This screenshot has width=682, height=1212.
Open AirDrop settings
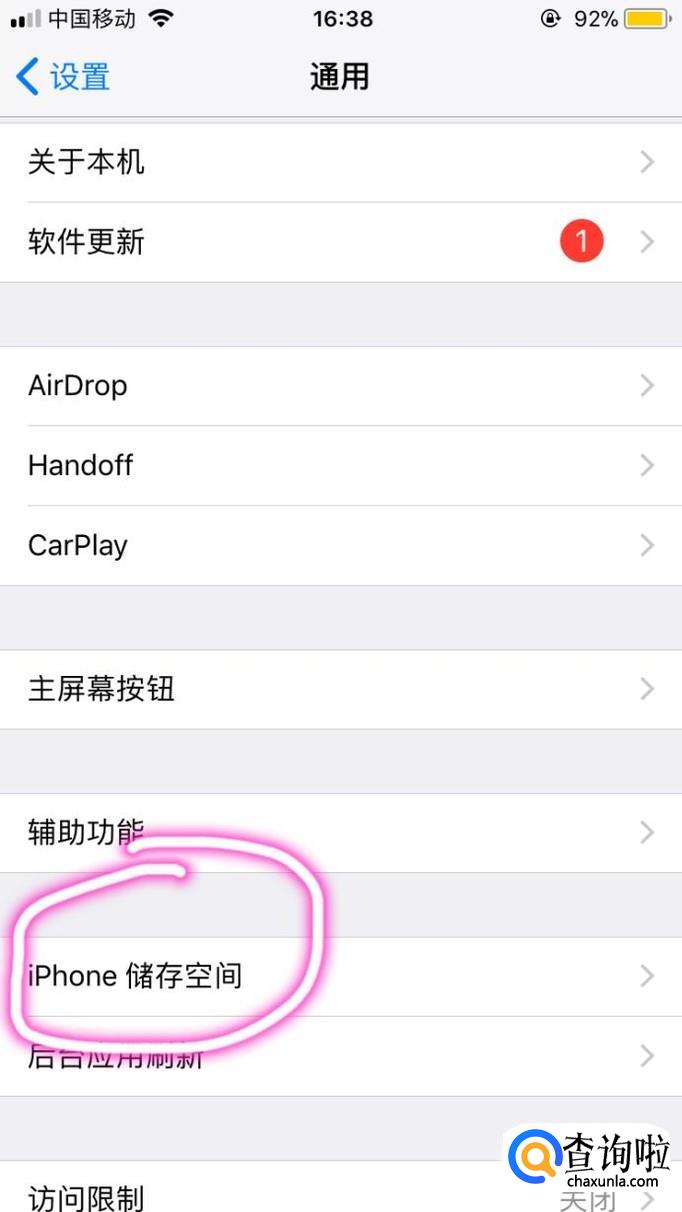341,386
